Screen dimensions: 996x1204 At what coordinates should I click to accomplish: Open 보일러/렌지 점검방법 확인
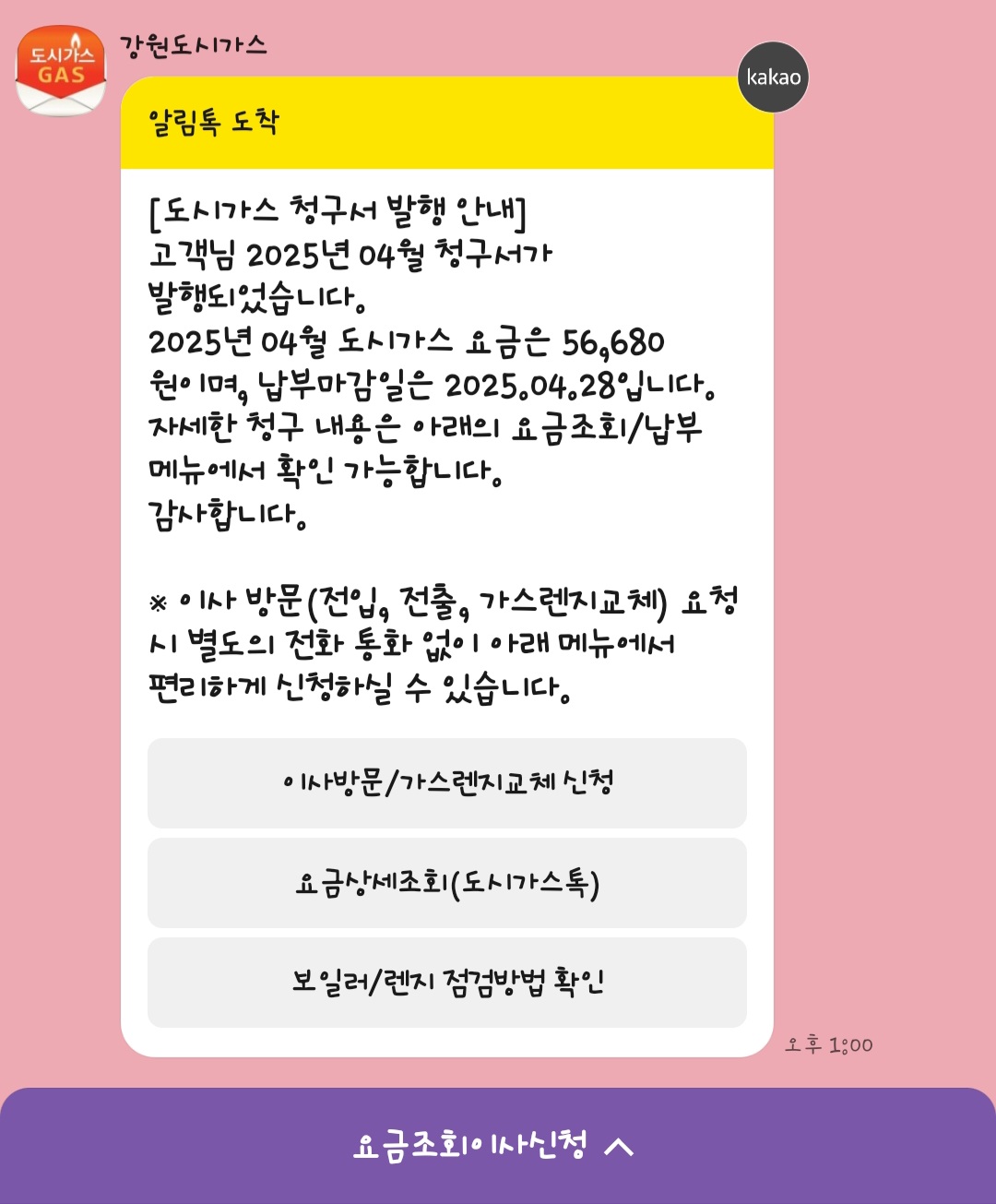pos(446,982)
